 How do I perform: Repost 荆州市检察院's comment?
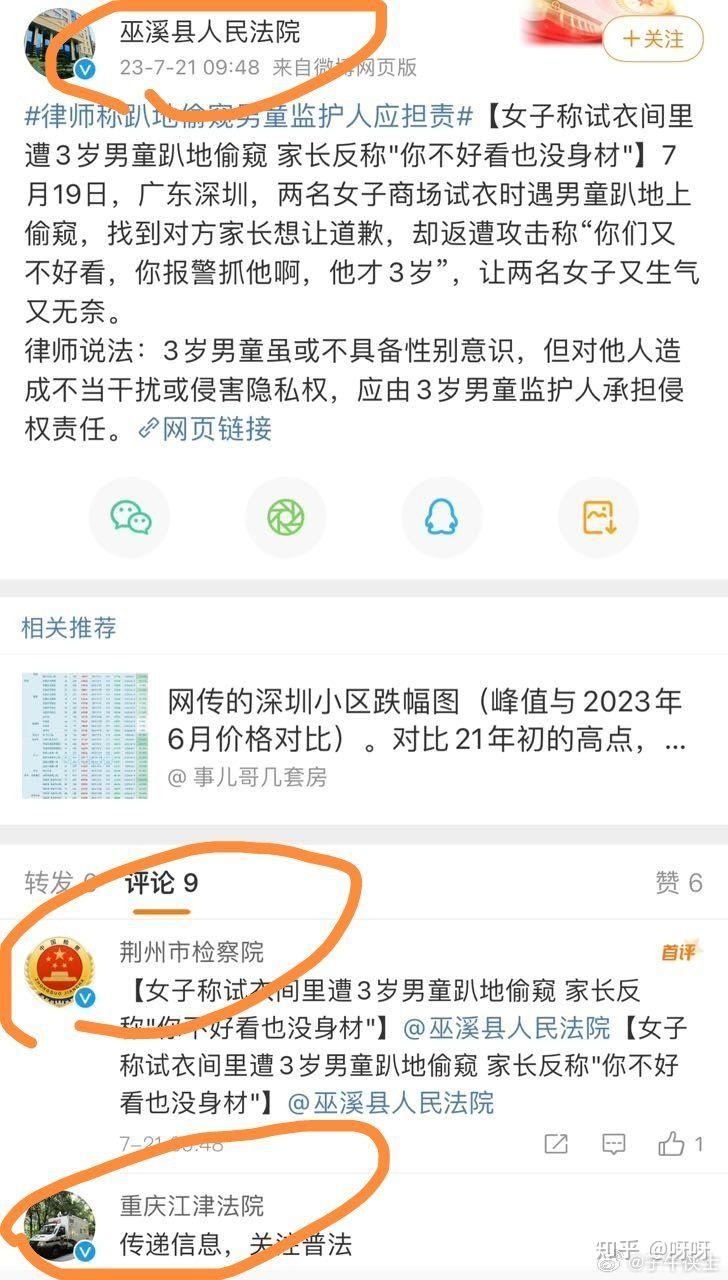(x=556, y=1143)
